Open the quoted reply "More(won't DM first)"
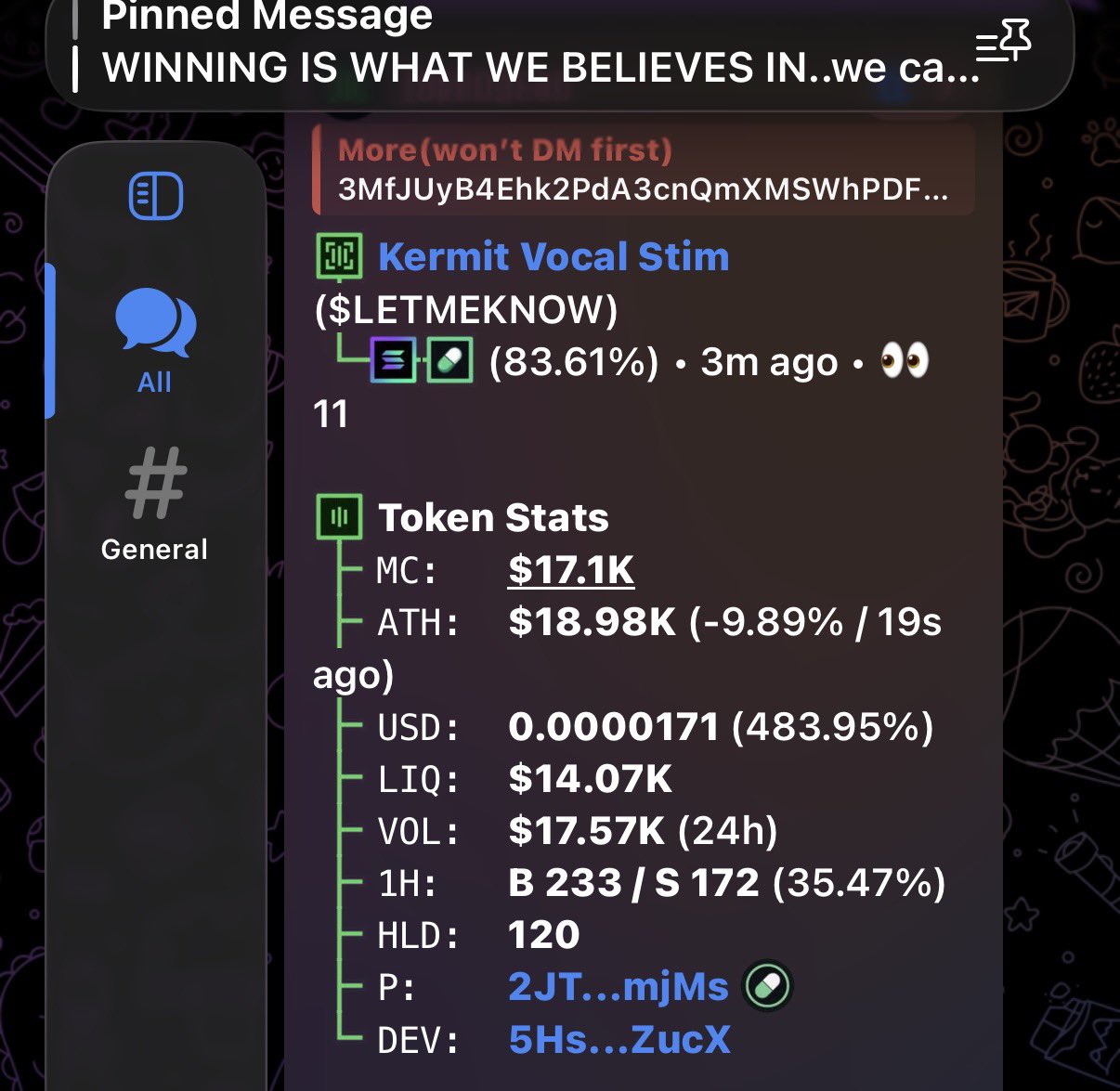The width and height of the screenshot is (1120, 1091). click(643, 170)
